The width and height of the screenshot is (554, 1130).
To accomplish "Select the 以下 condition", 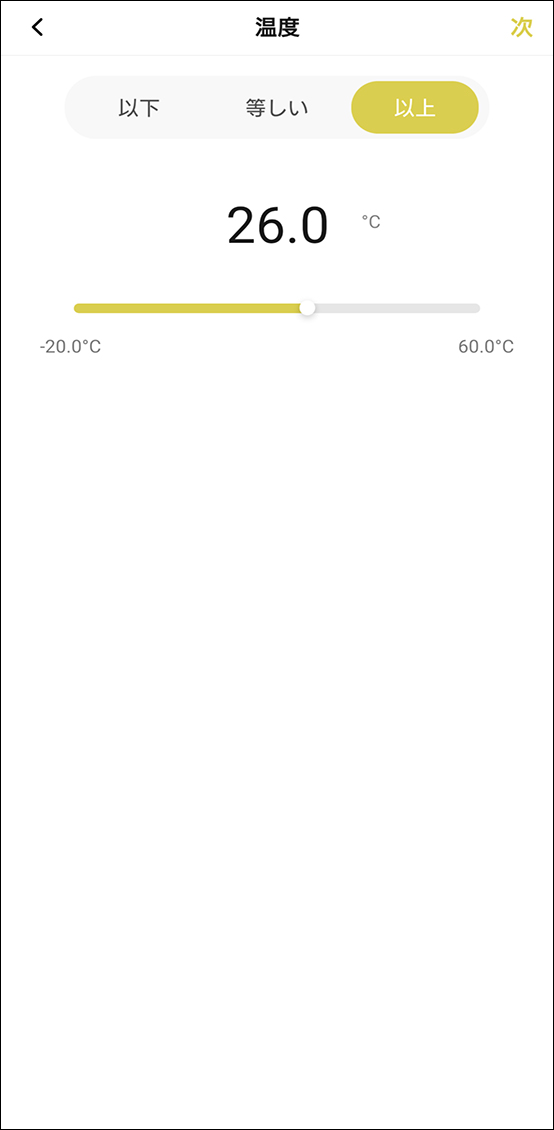I will click(138, 108).
